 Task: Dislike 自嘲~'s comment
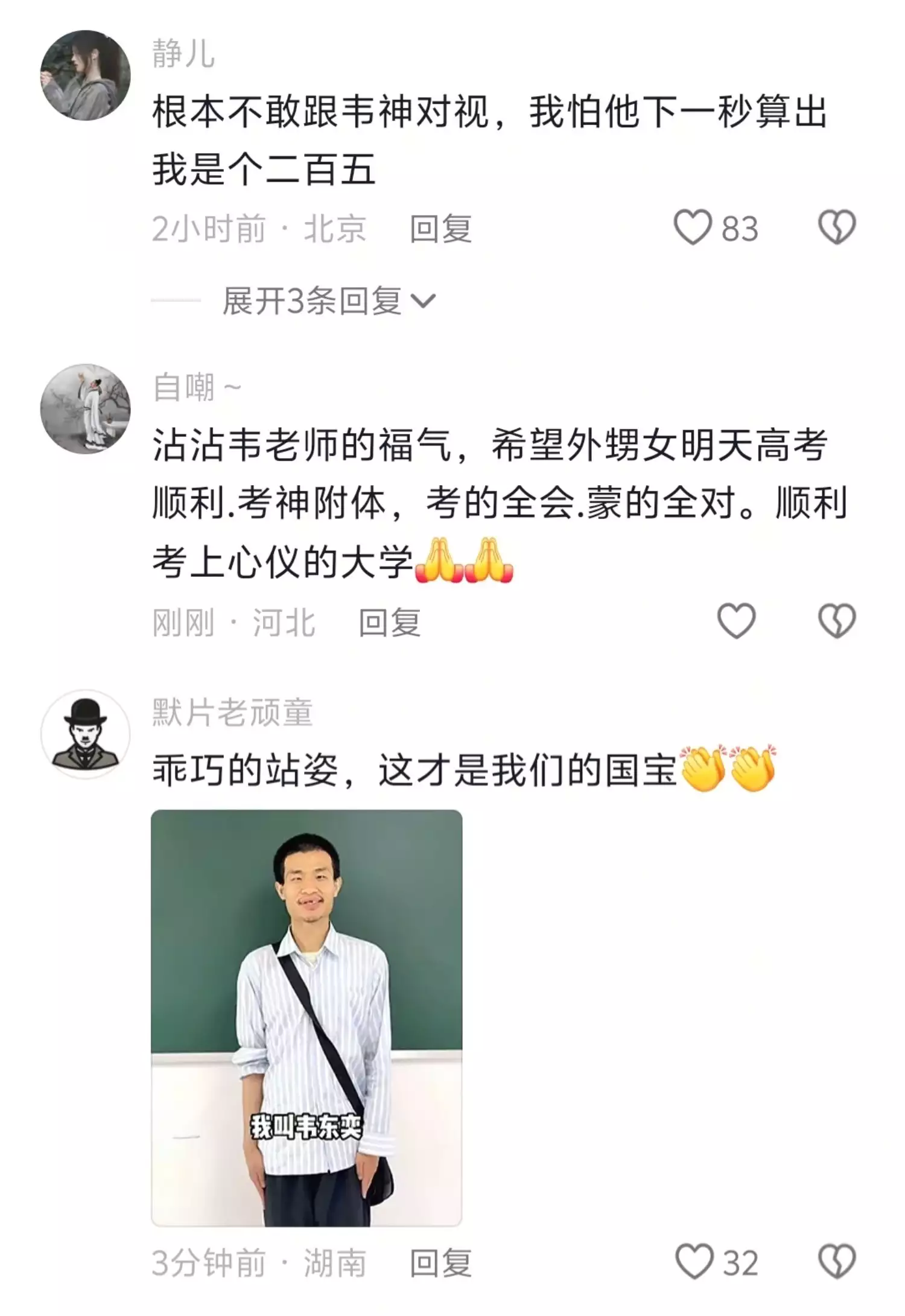(837, 621)
